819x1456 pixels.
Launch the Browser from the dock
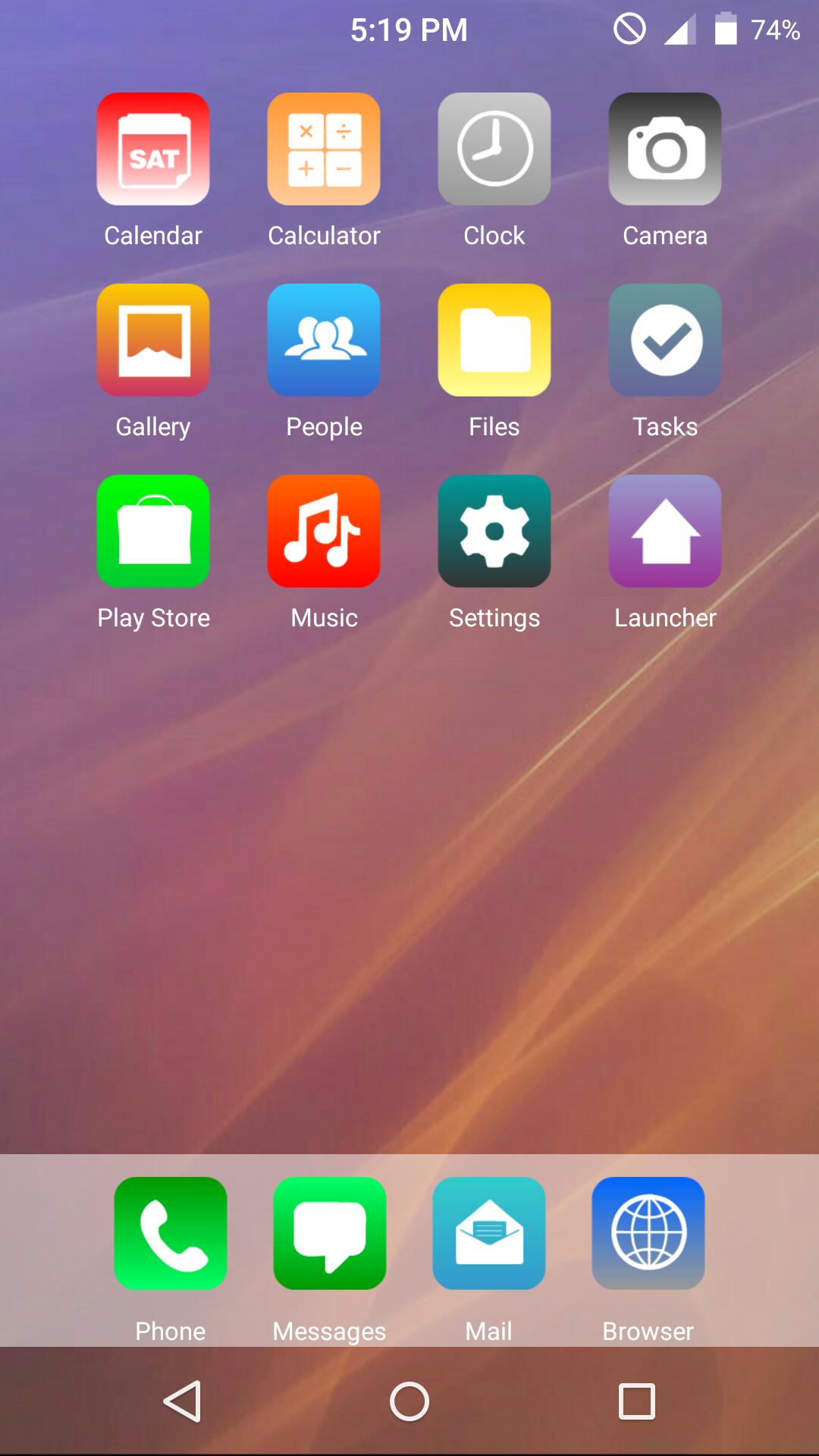click(648, 1233)
